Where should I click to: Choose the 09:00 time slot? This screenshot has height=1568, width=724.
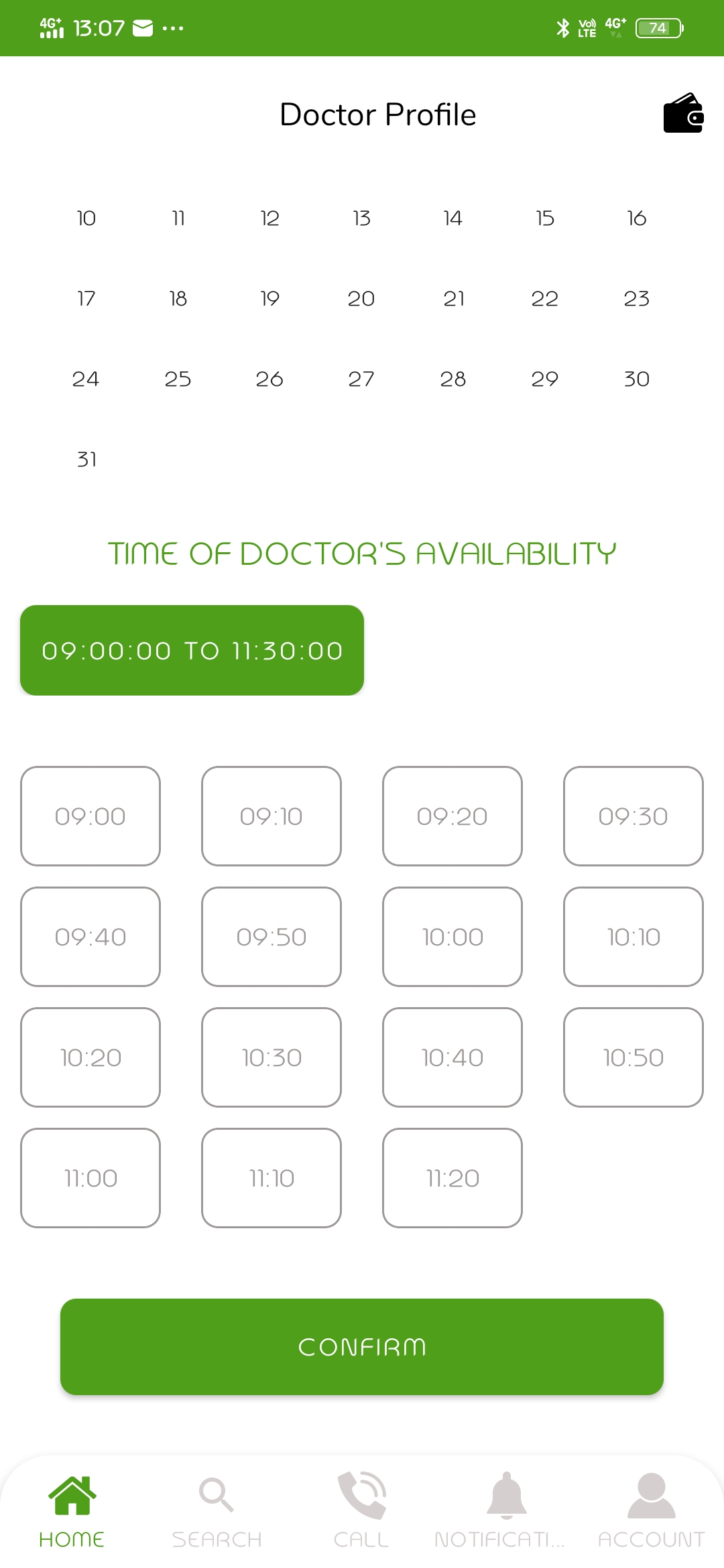pyautogui.click(x=90, y=816)
